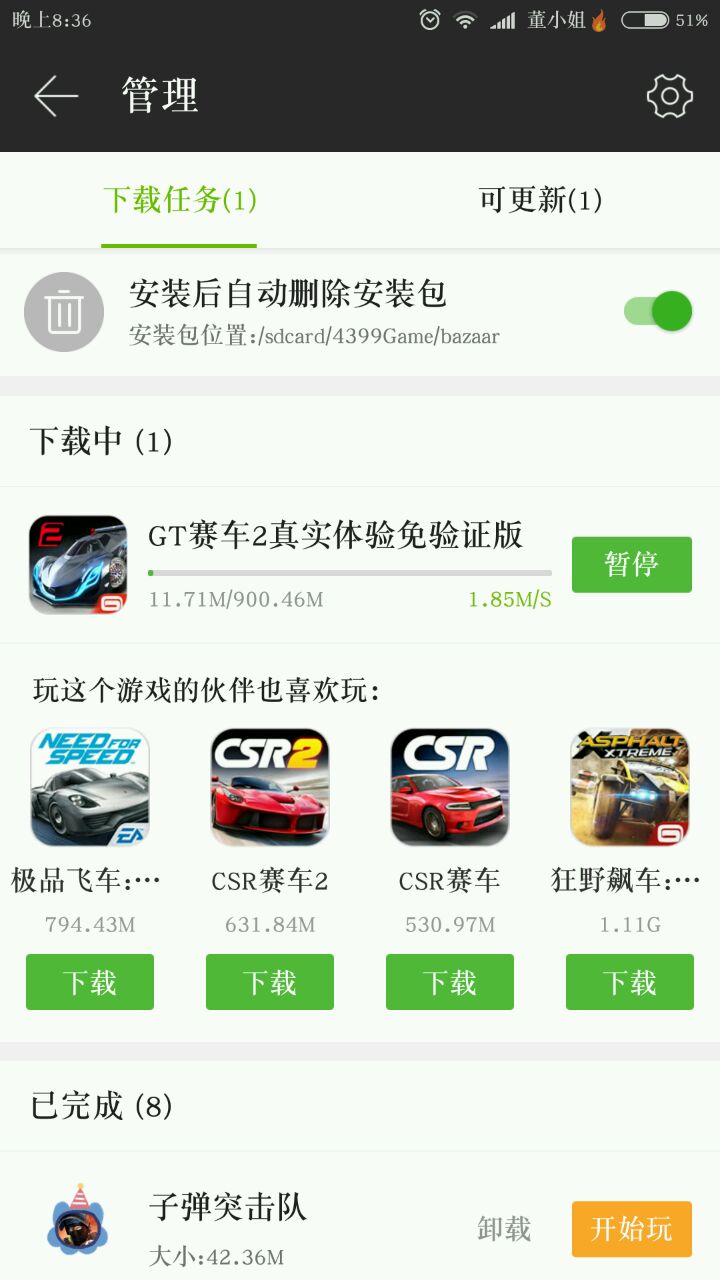Screen dimensions: 720x1280
Task: Open the CSR赛车 game icon
Action: pyautogui.click(x=450, y=787)
